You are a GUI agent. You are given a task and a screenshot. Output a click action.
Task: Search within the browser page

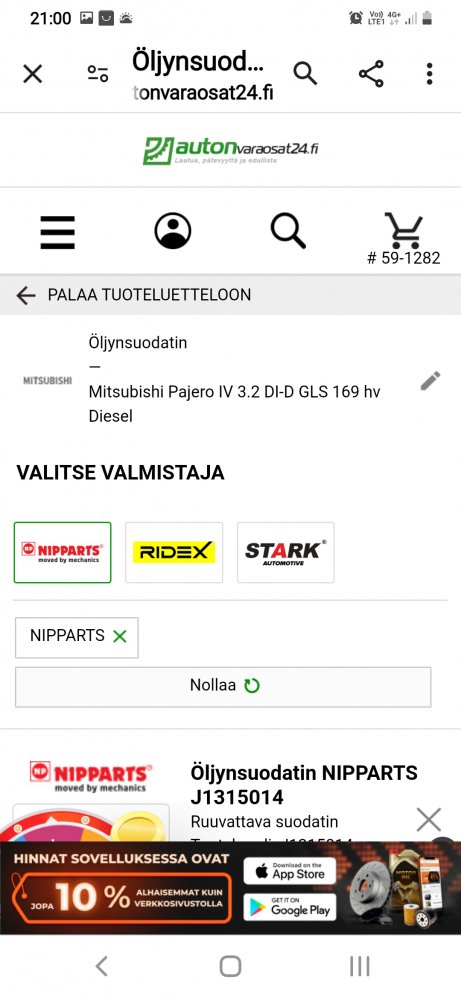[x=305, y=74]
